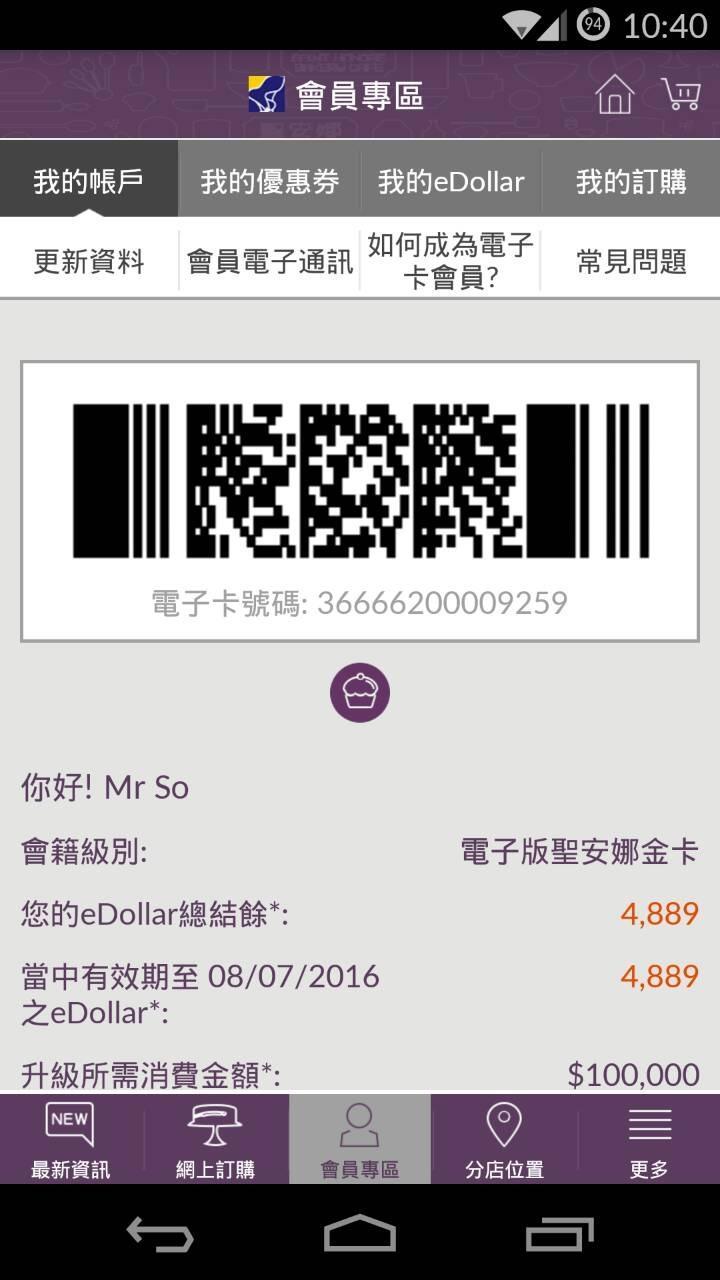Open the 更多 menu

(x=649, y=1140)
